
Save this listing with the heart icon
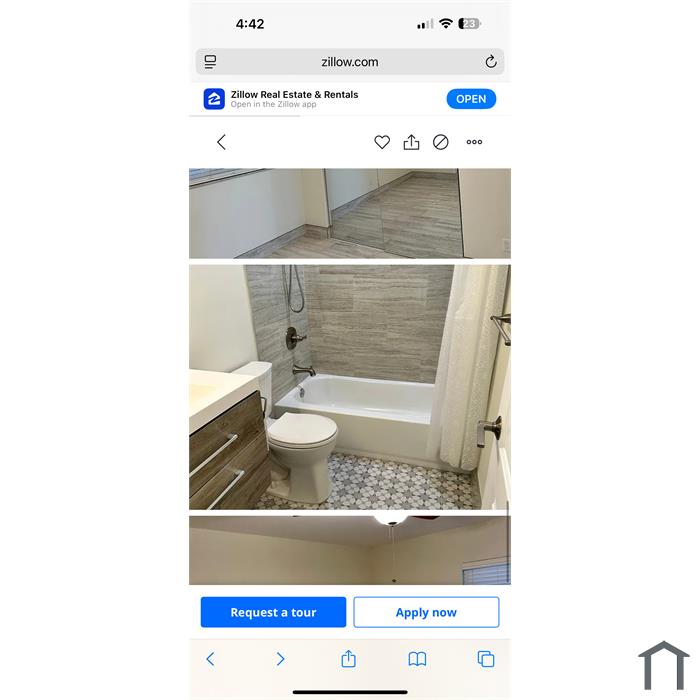(x=381, y=142)
